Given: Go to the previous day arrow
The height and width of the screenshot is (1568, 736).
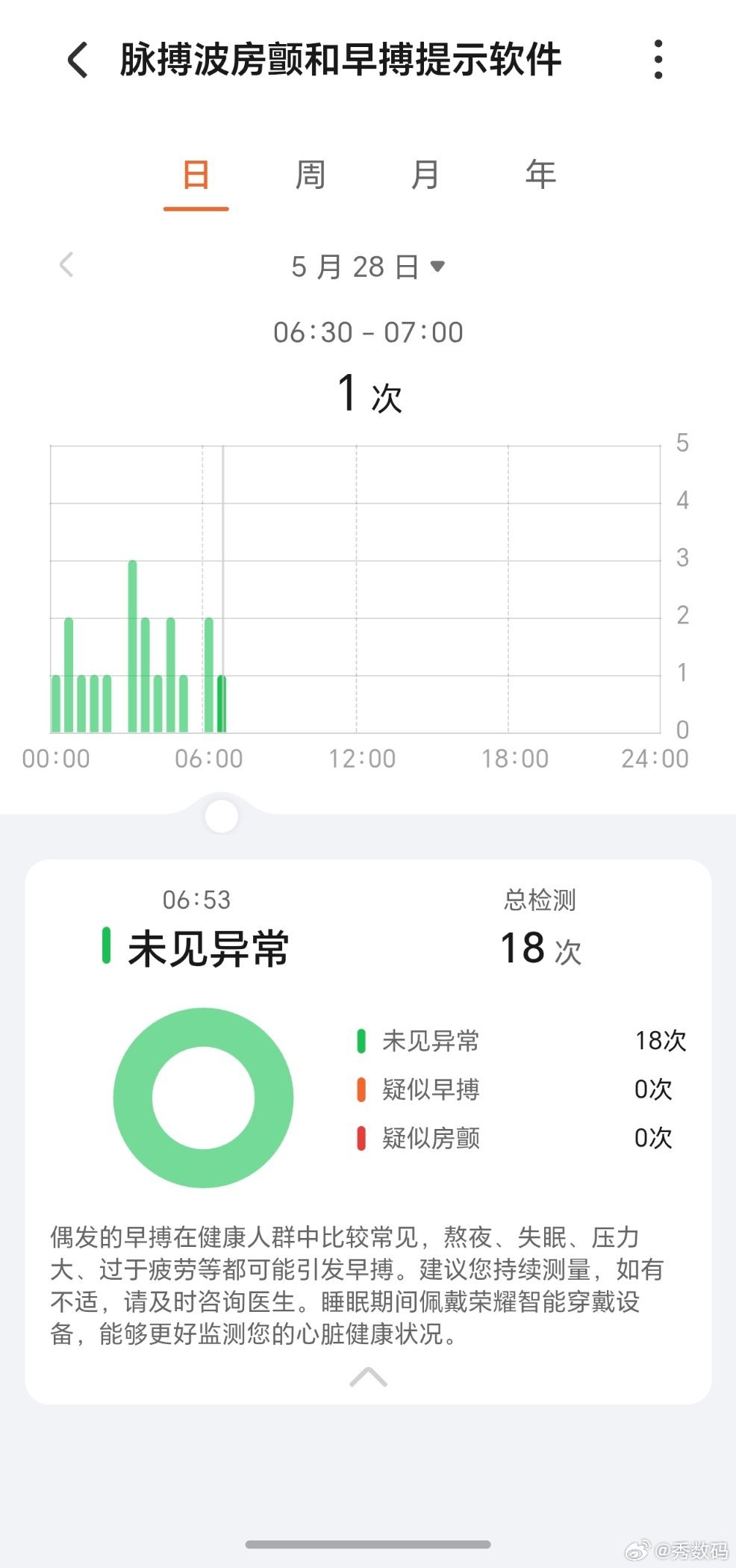Looking at the screenshot, I should [66, 264].
